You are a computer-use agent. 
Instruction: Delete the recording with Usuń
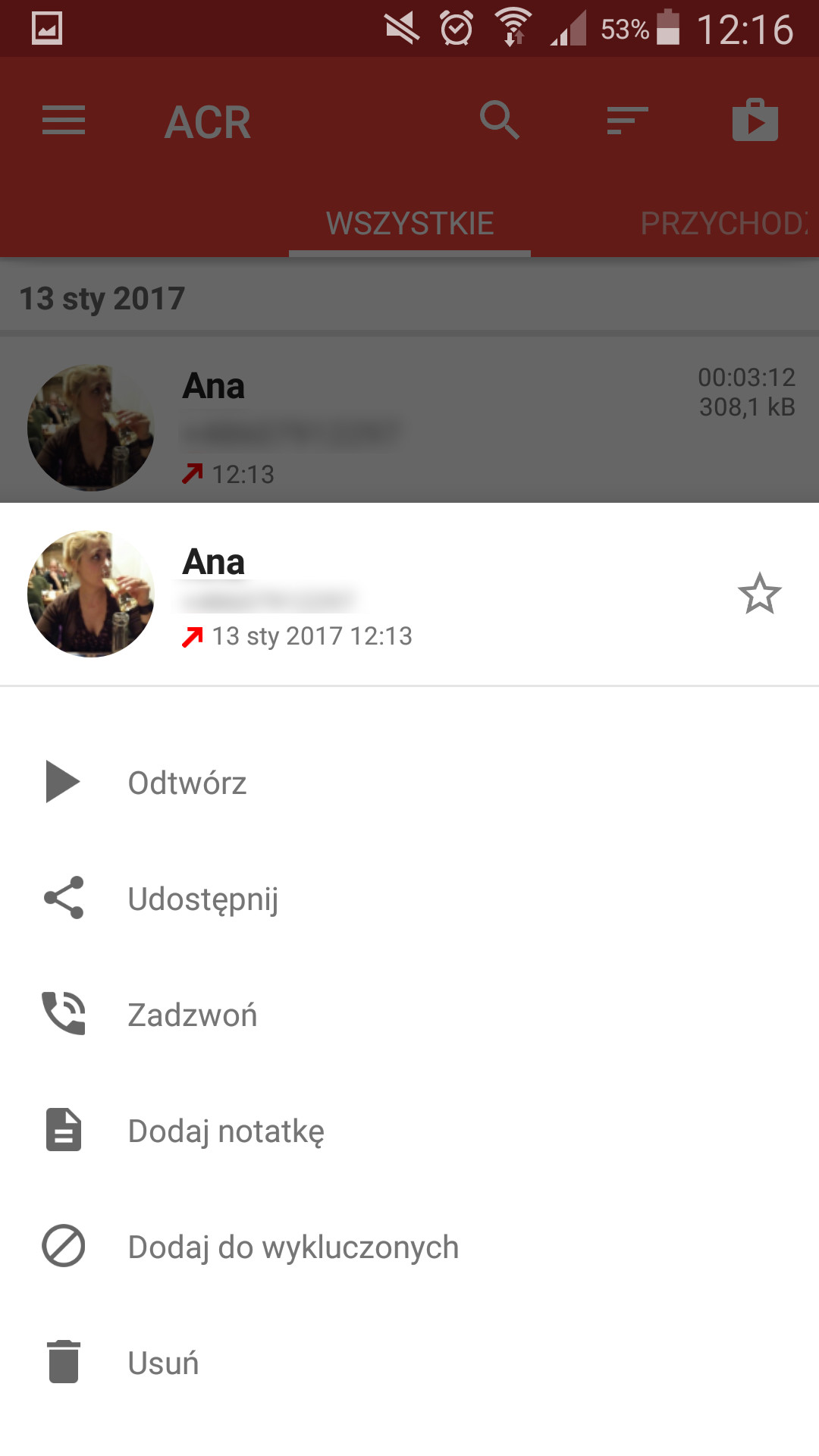(409, 1362)
